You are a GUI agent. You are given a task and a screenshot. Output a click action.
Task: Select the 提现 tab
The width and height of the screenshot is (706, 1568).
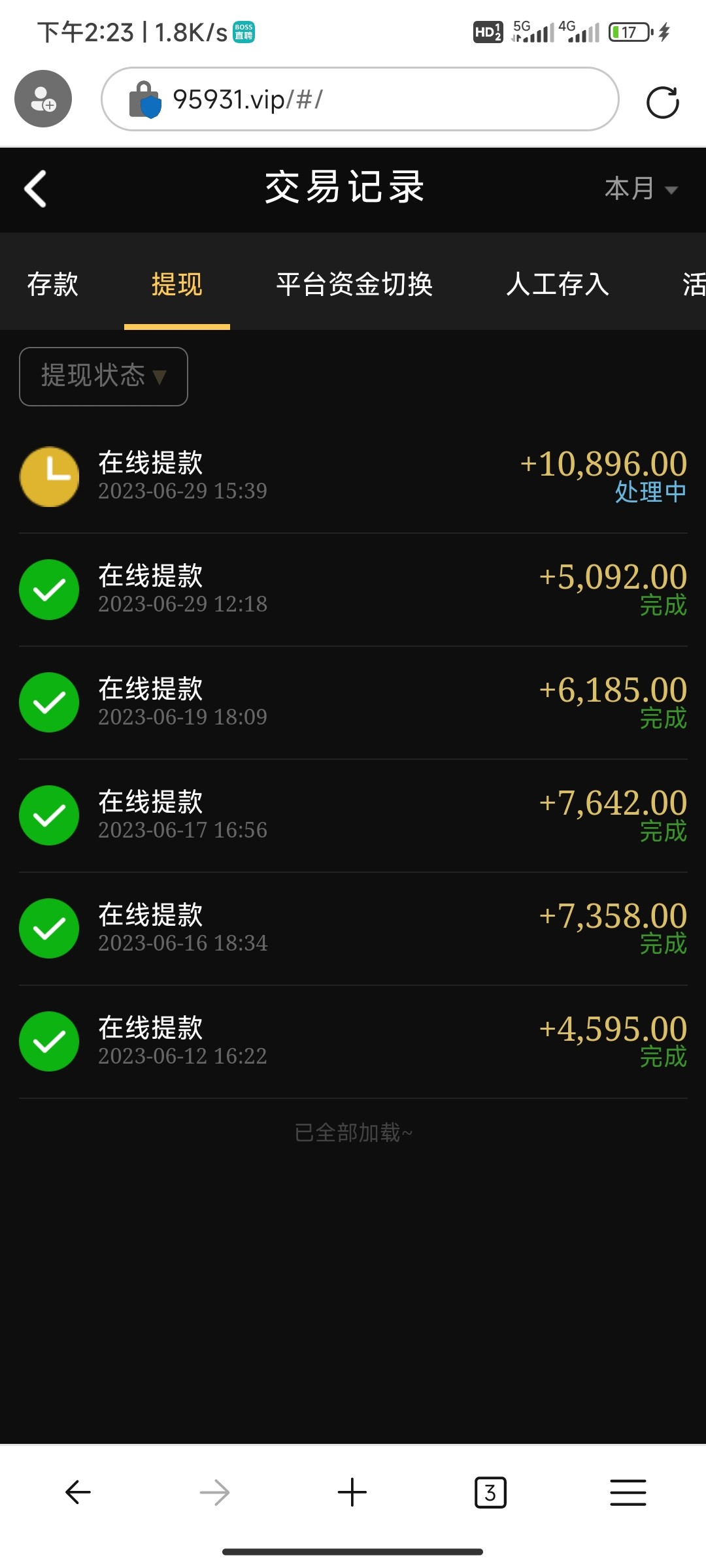(177, 284)
